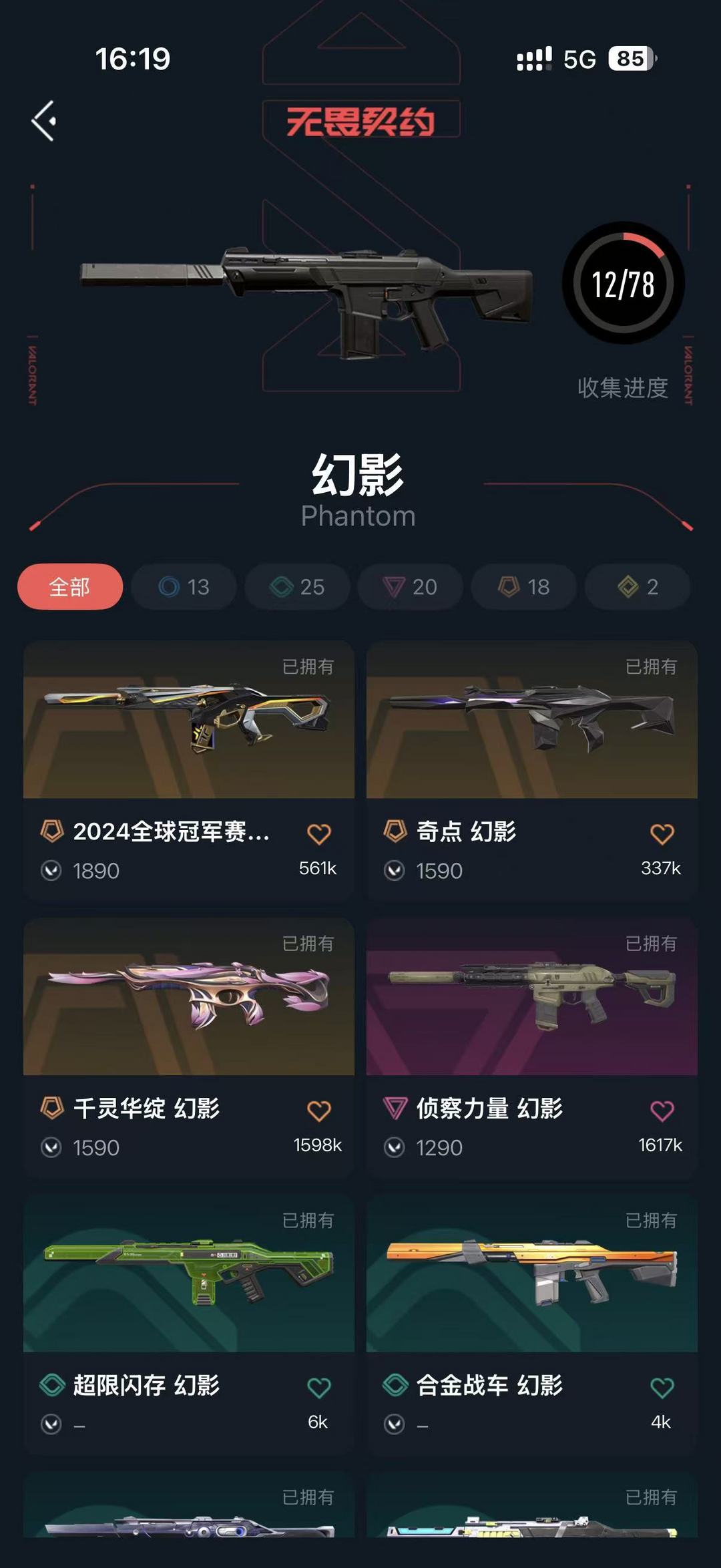Image resolution: width=721 pixels, height=1568 pixels.
Task: Select the blue rarity filter showing 13
Action: pos(183,587)
